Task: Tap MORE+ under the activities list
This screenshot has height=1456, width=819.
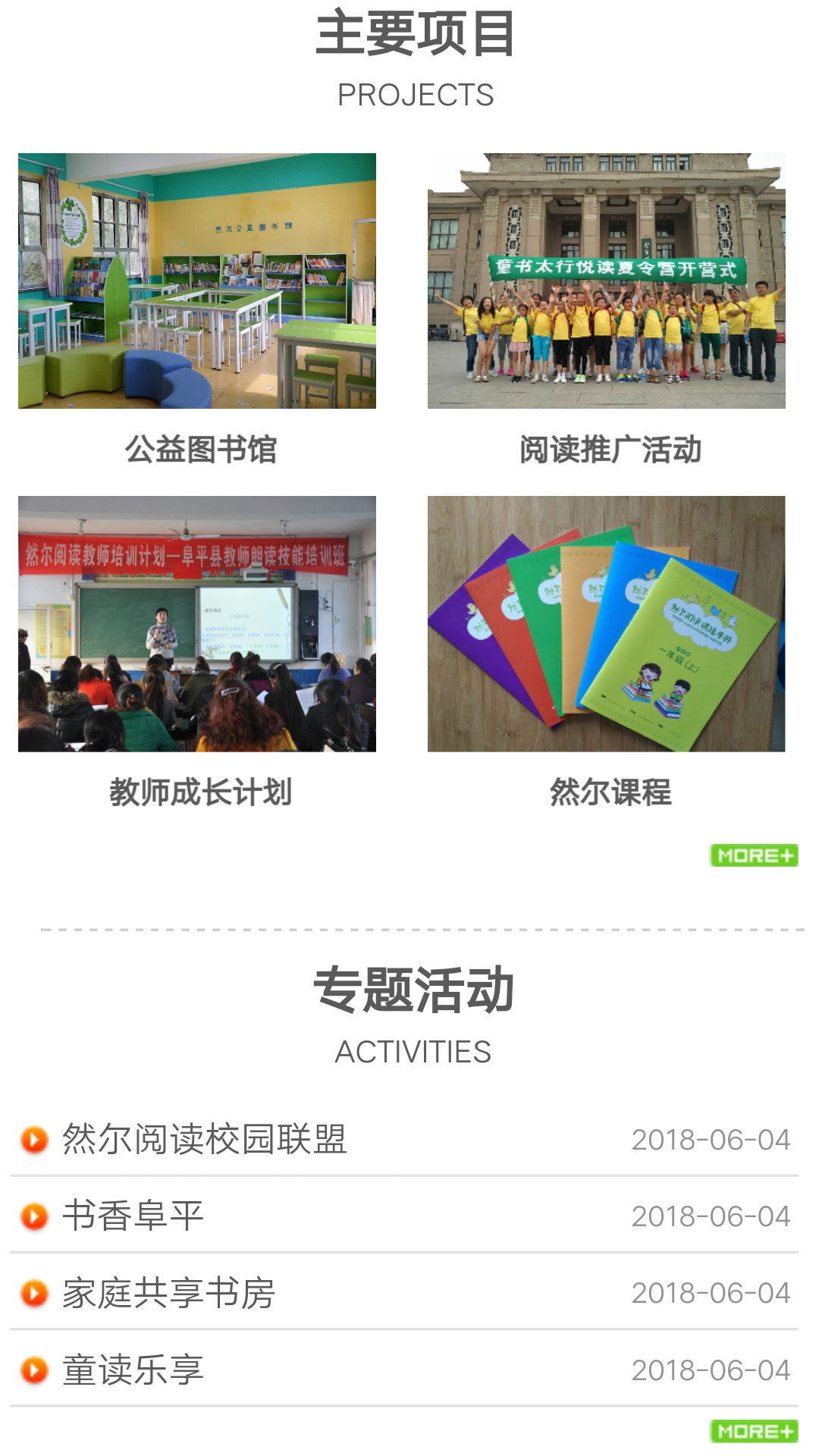Action: click(754, 1431)
